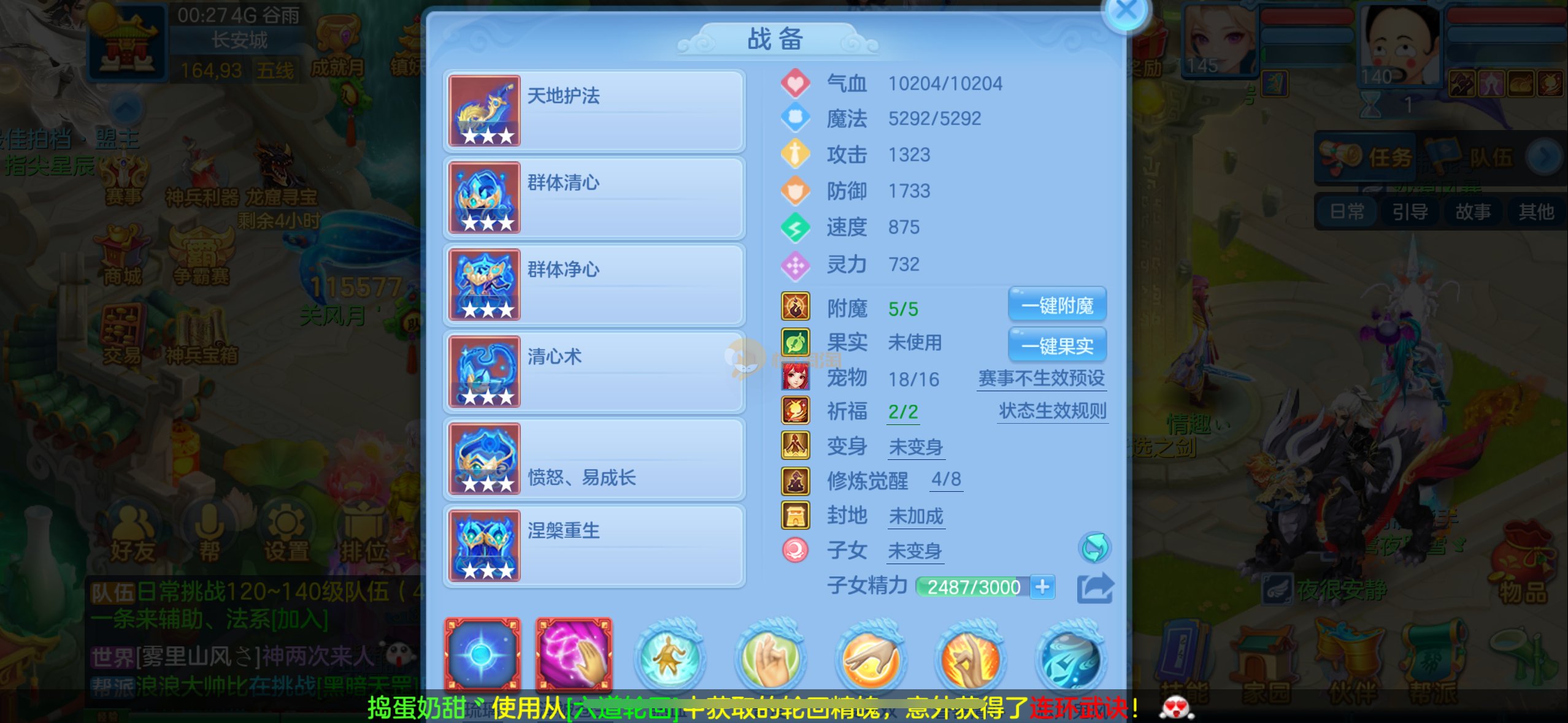The width and height of the screenshot is (1568, 723).
Task: Open 状态生效规则 link
Action: pos(1052,411)
